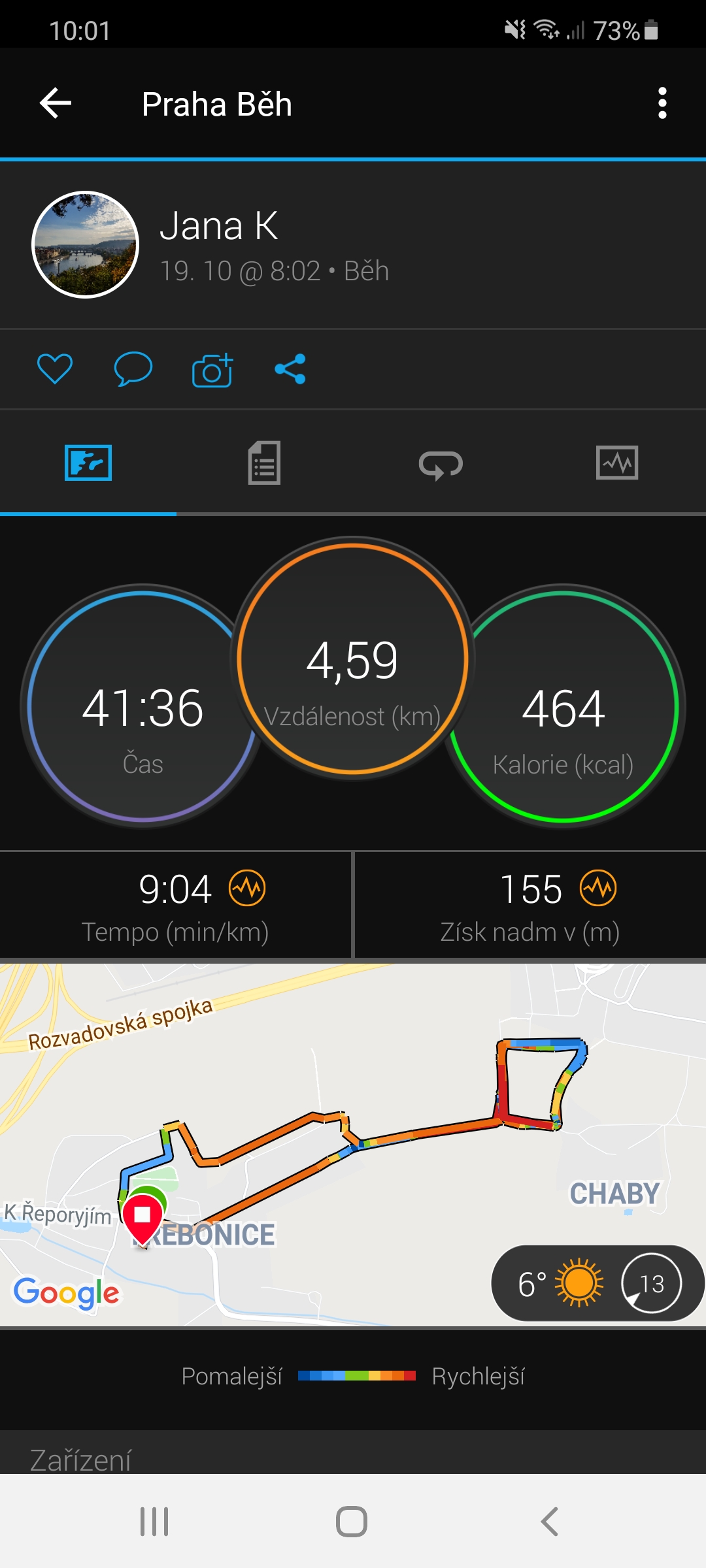Open the route map near Řebonice
706x1568 pixels.
(353, 1145)
